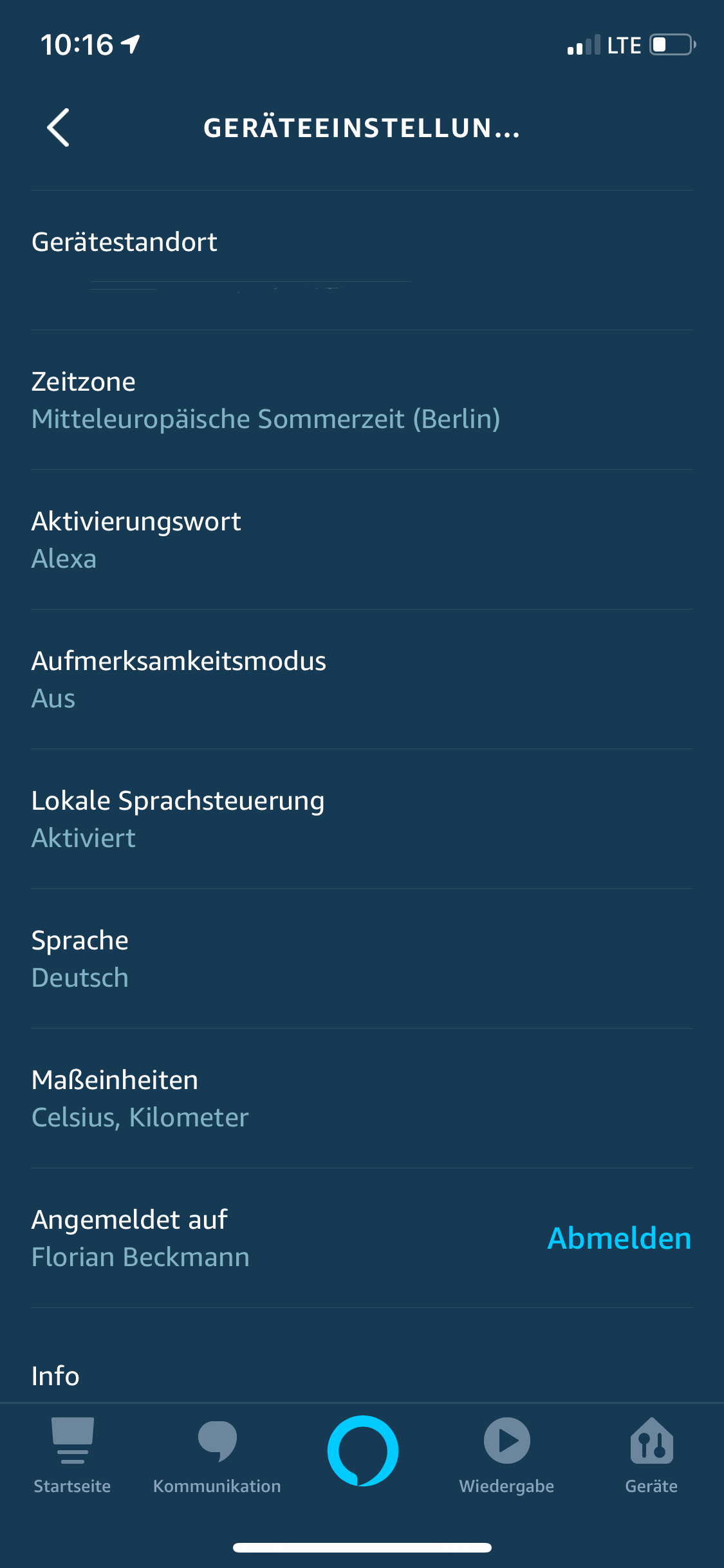Change the Zeitzone setting
The image size is (724, 1568).
(x=362, y=400)
